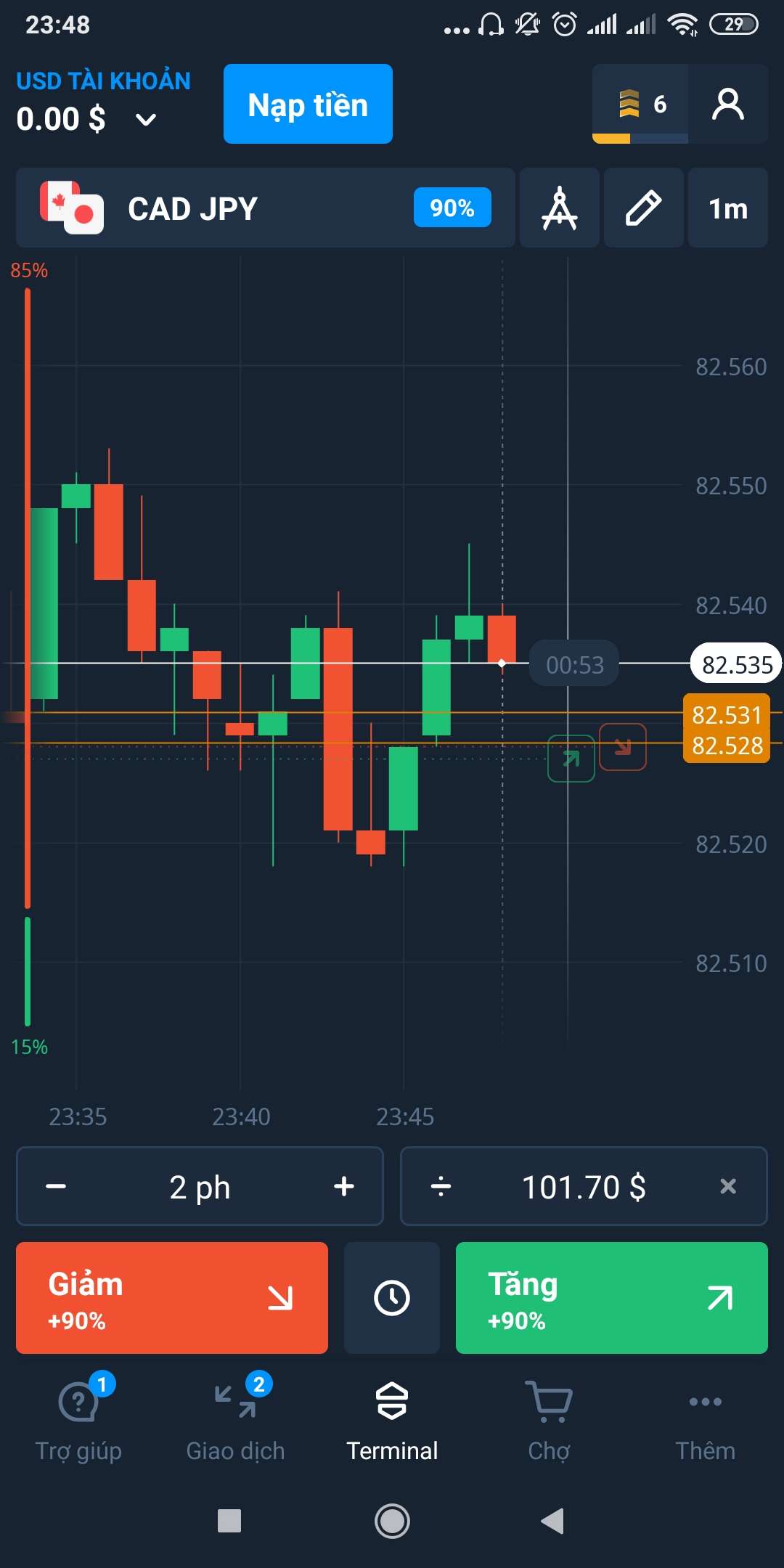This screenshot has width=784, height=1568.
Task: Open the experience level badge showing 6
Action: [640, 104]
